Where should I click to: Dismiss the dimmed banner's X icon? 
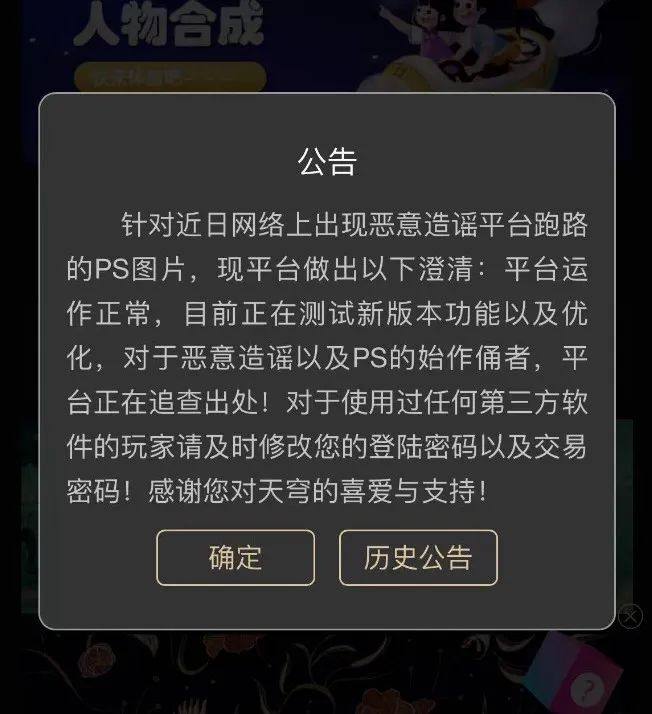click(630, 616)
